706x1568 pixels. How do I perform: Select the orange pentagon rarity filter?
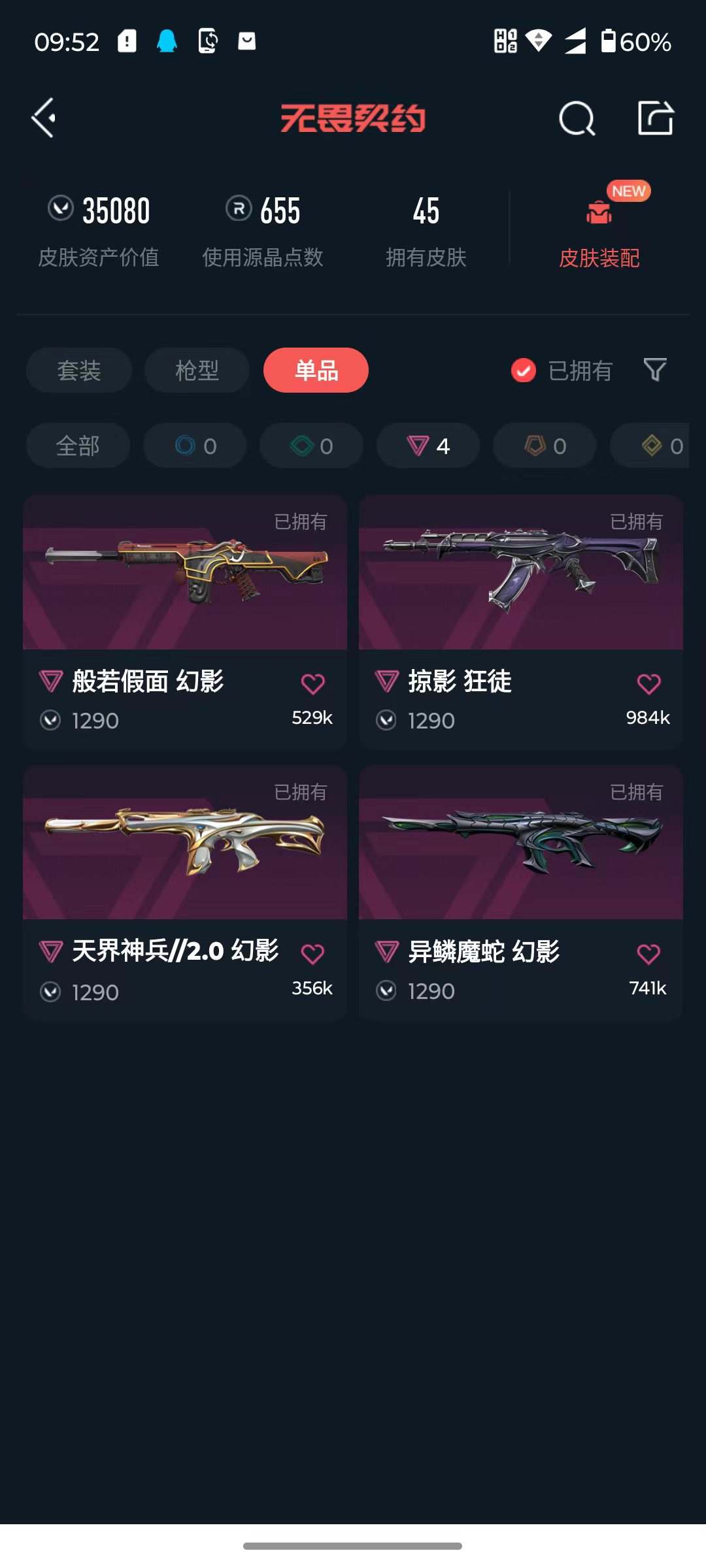(543, 446)
